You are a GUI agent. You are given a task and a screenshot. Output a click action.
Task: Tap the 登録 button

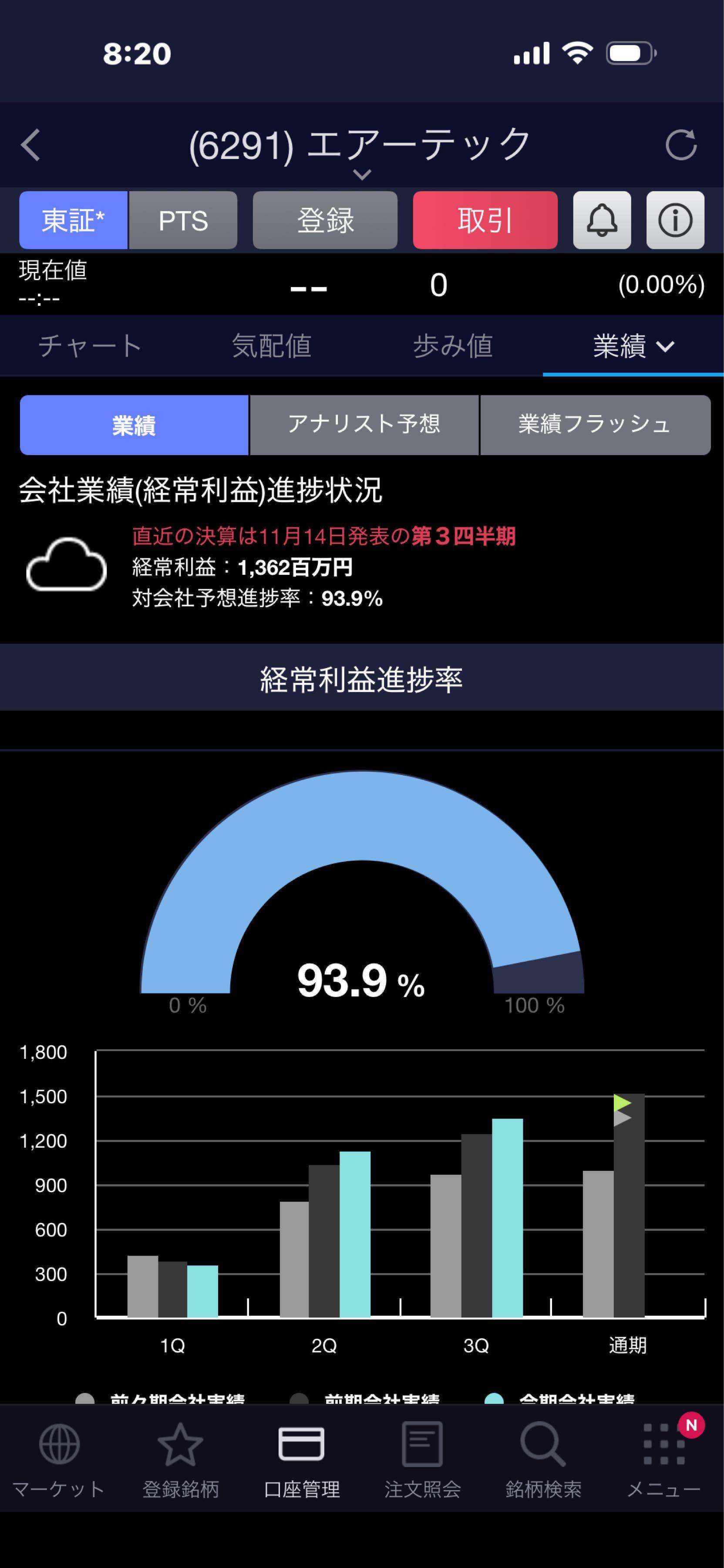click(325, 220)
